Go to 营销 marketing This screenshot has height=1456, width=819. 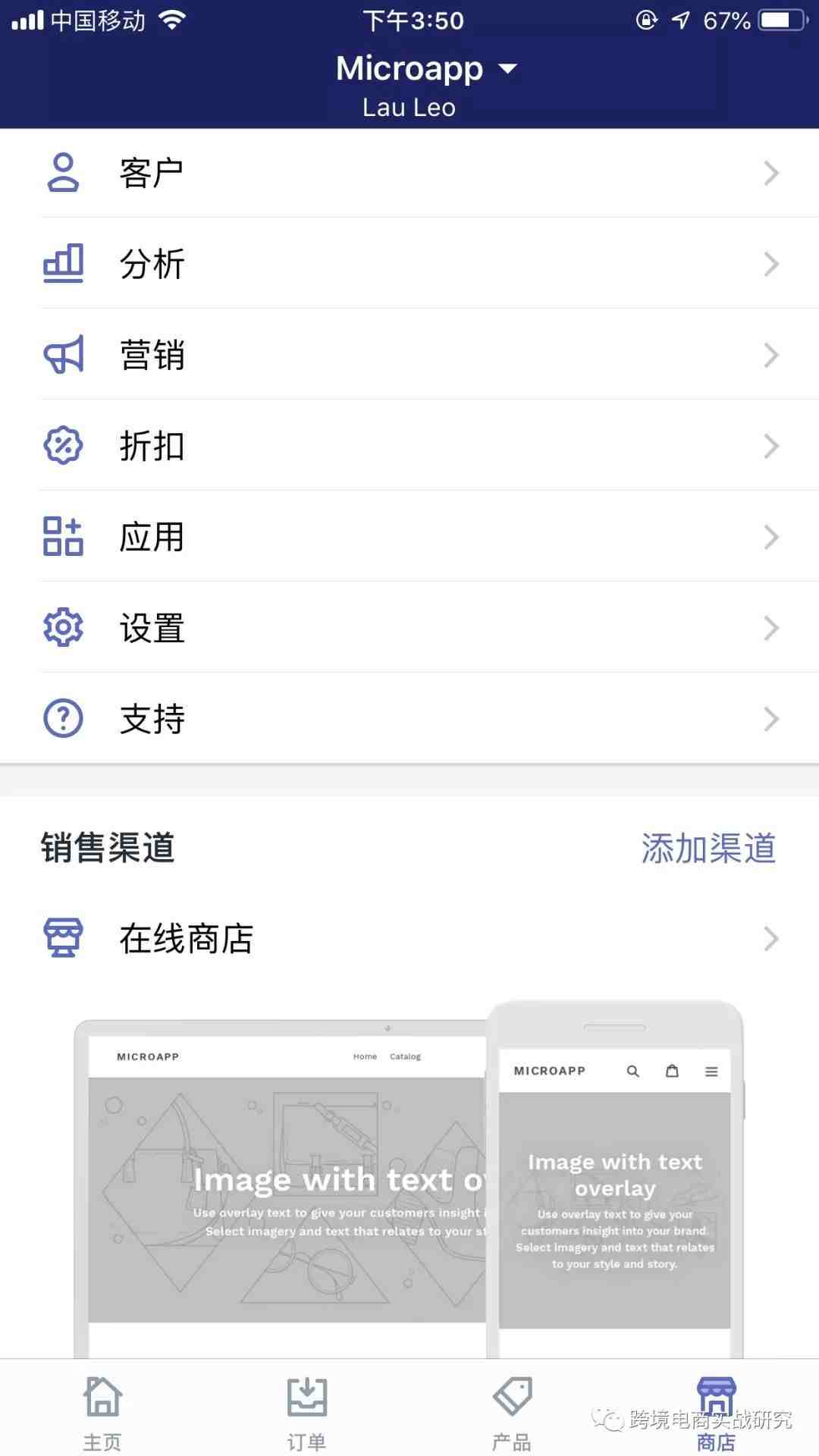pos(409,355)
